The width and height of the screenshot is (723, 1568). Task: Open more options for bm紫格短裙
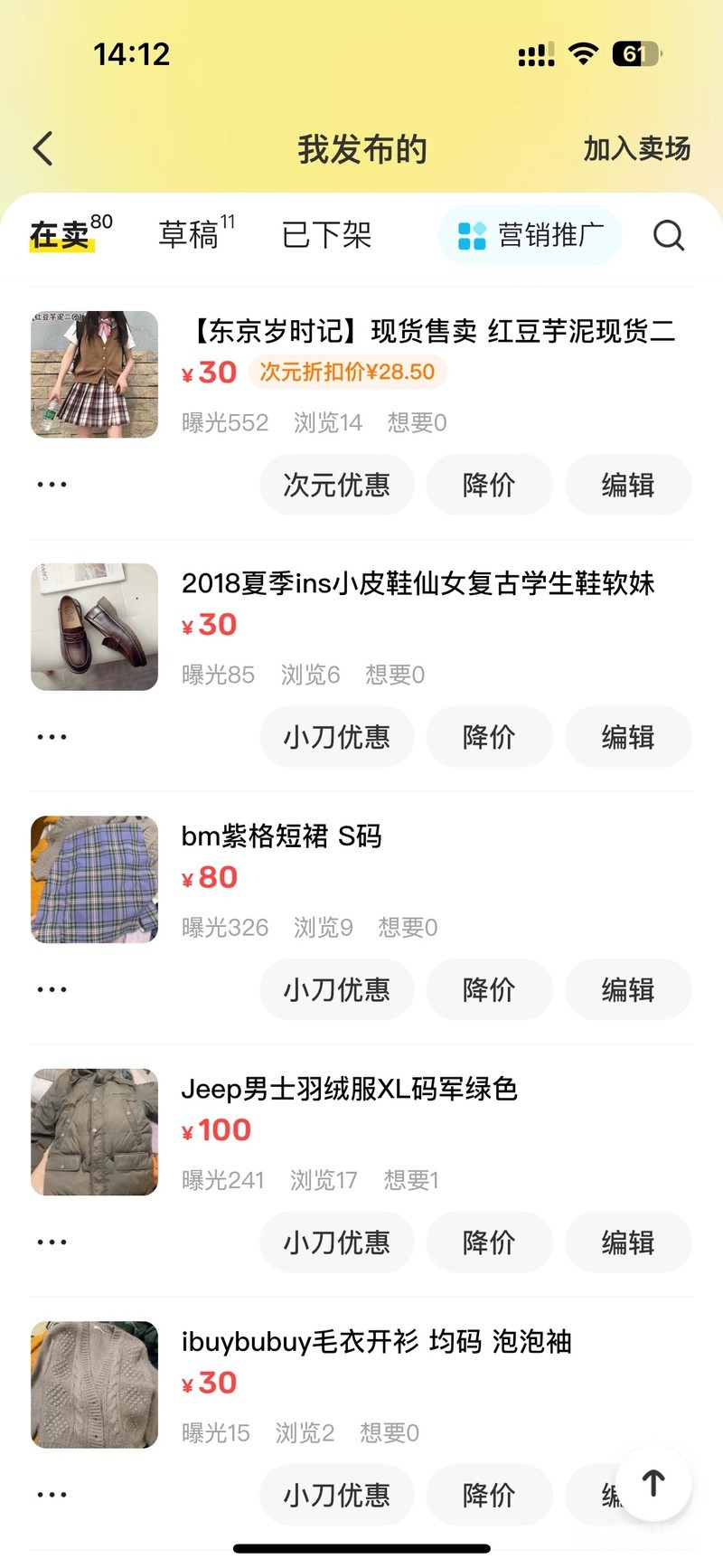52,989
